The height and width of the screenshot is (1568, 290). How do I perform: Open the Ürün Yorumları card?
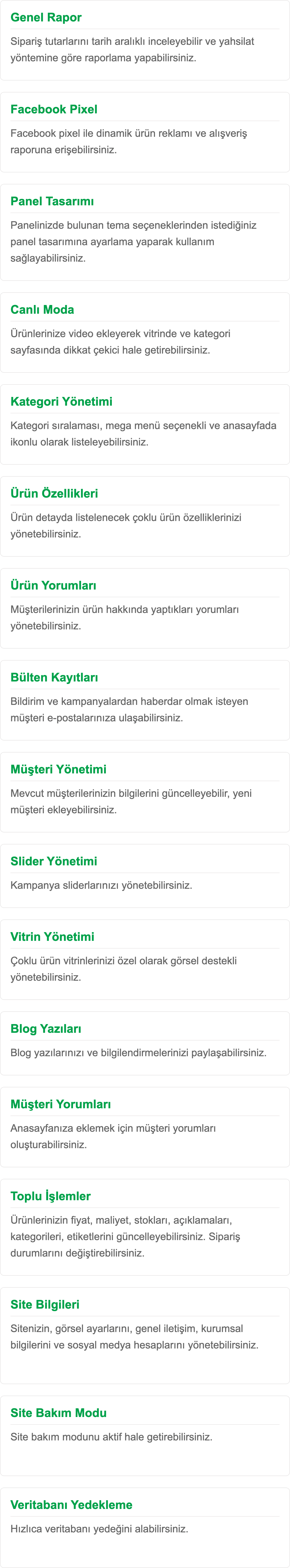click(x=145, y=608)
